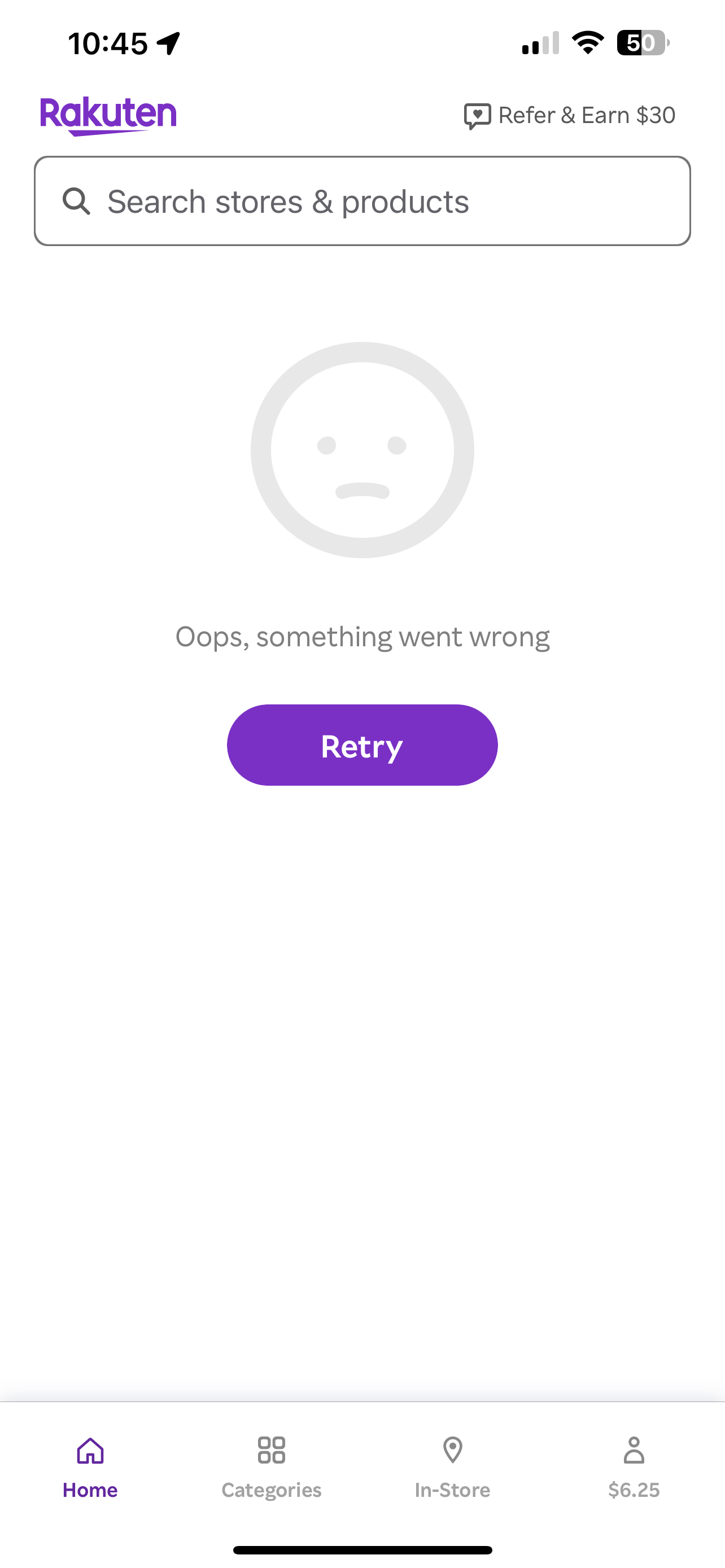Screen dimensions: 725x1568
Task: Open the Search stores & products field
Action: coord(362,201)
